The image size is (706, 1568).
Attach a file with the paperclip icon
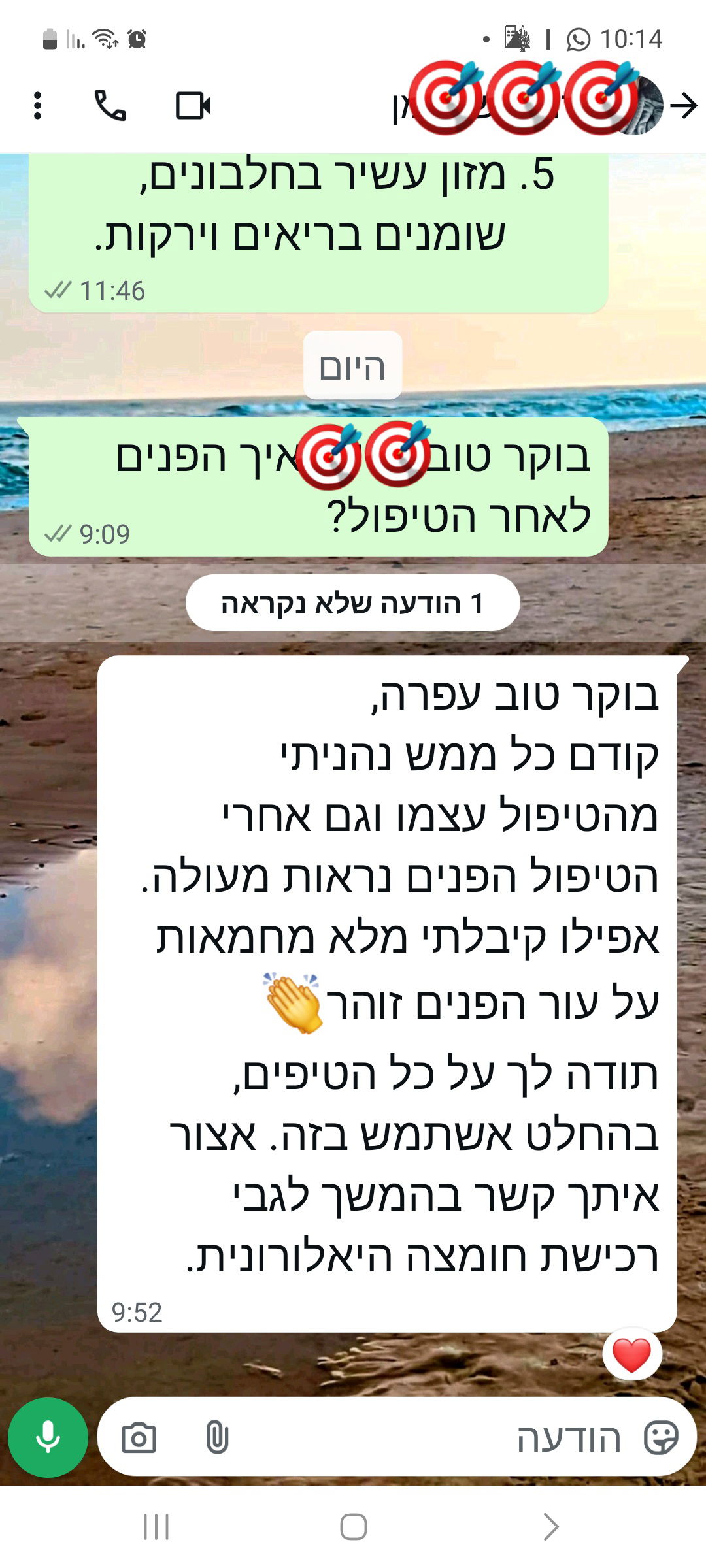(217, 1438)
